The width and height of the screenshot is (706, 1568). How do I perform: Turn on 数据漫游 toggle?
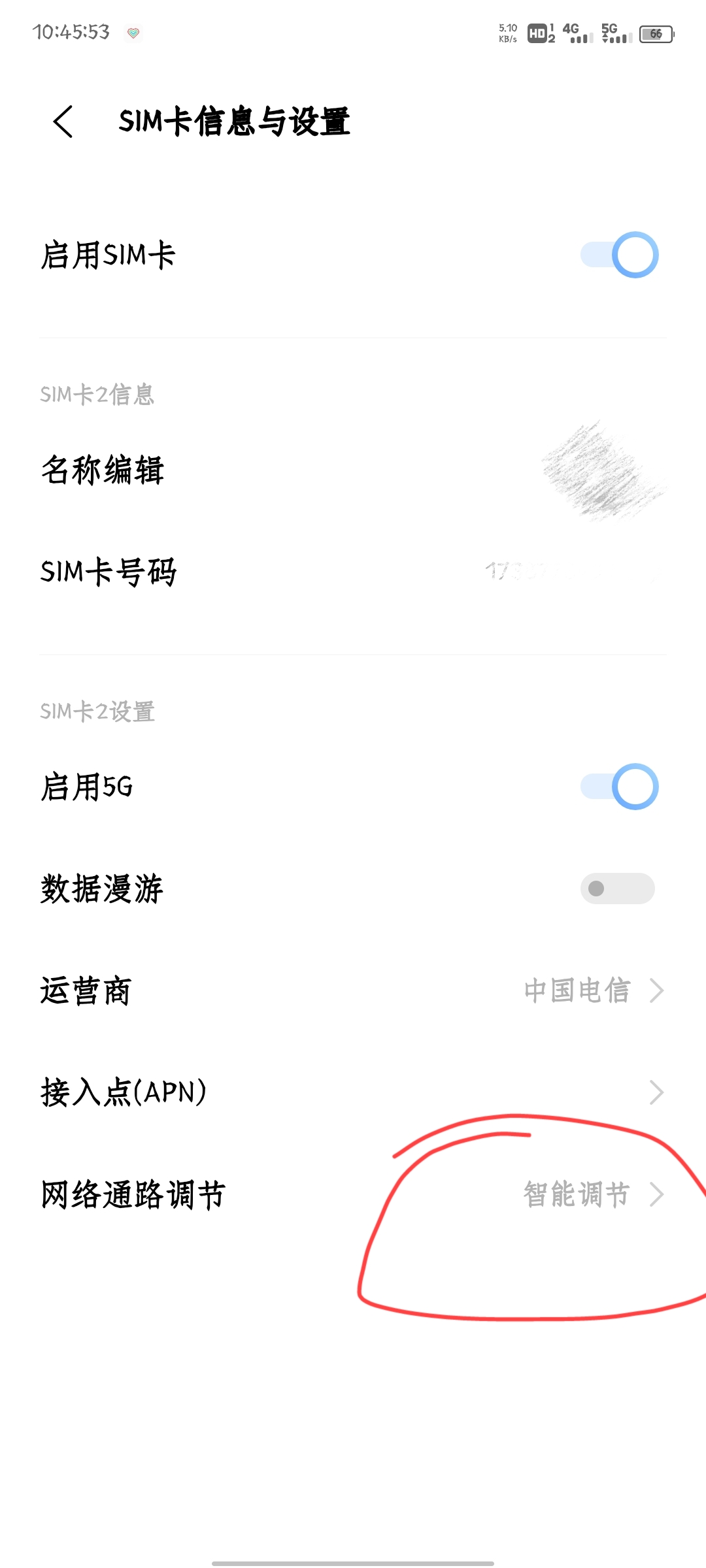coord(617,889)
